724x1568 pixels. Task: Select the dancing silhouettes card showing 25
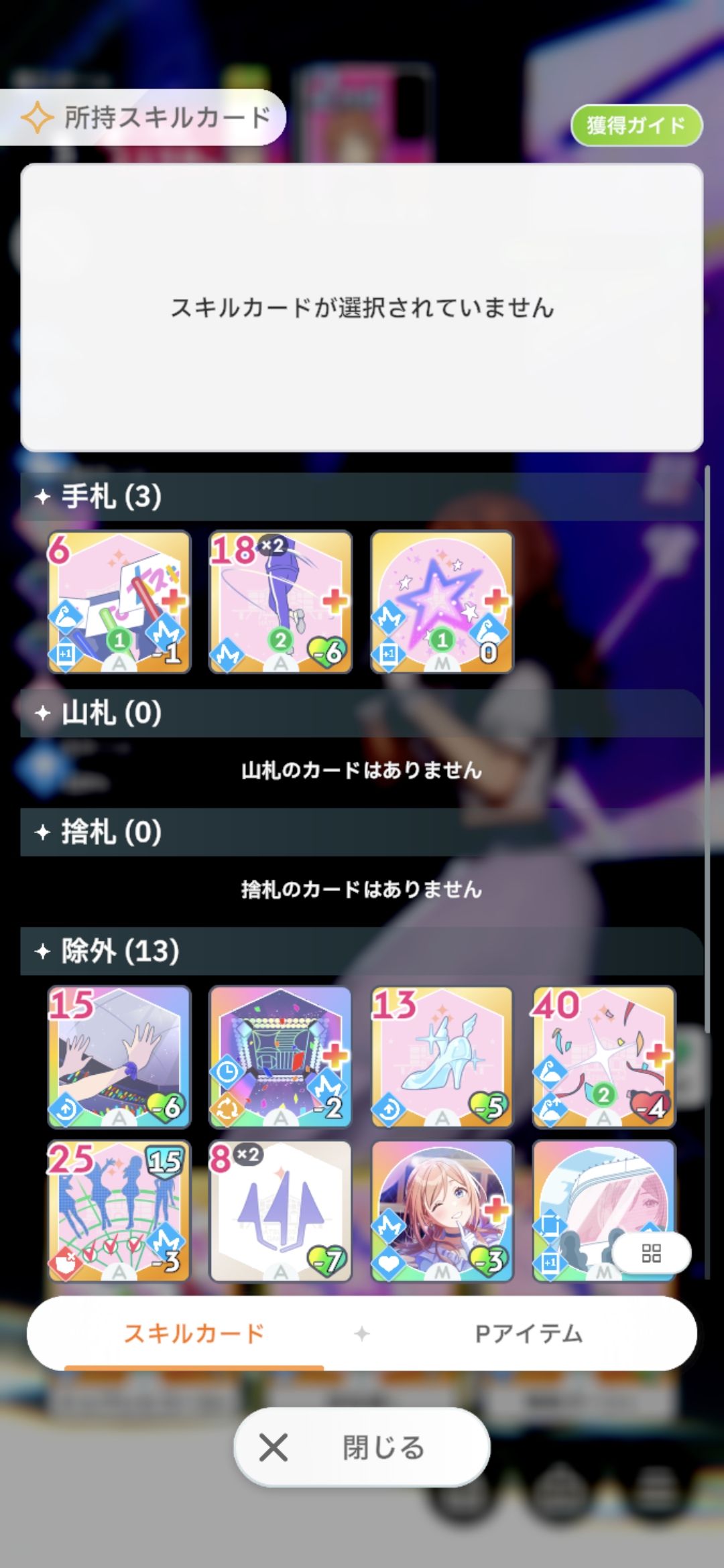point(119,1211)
